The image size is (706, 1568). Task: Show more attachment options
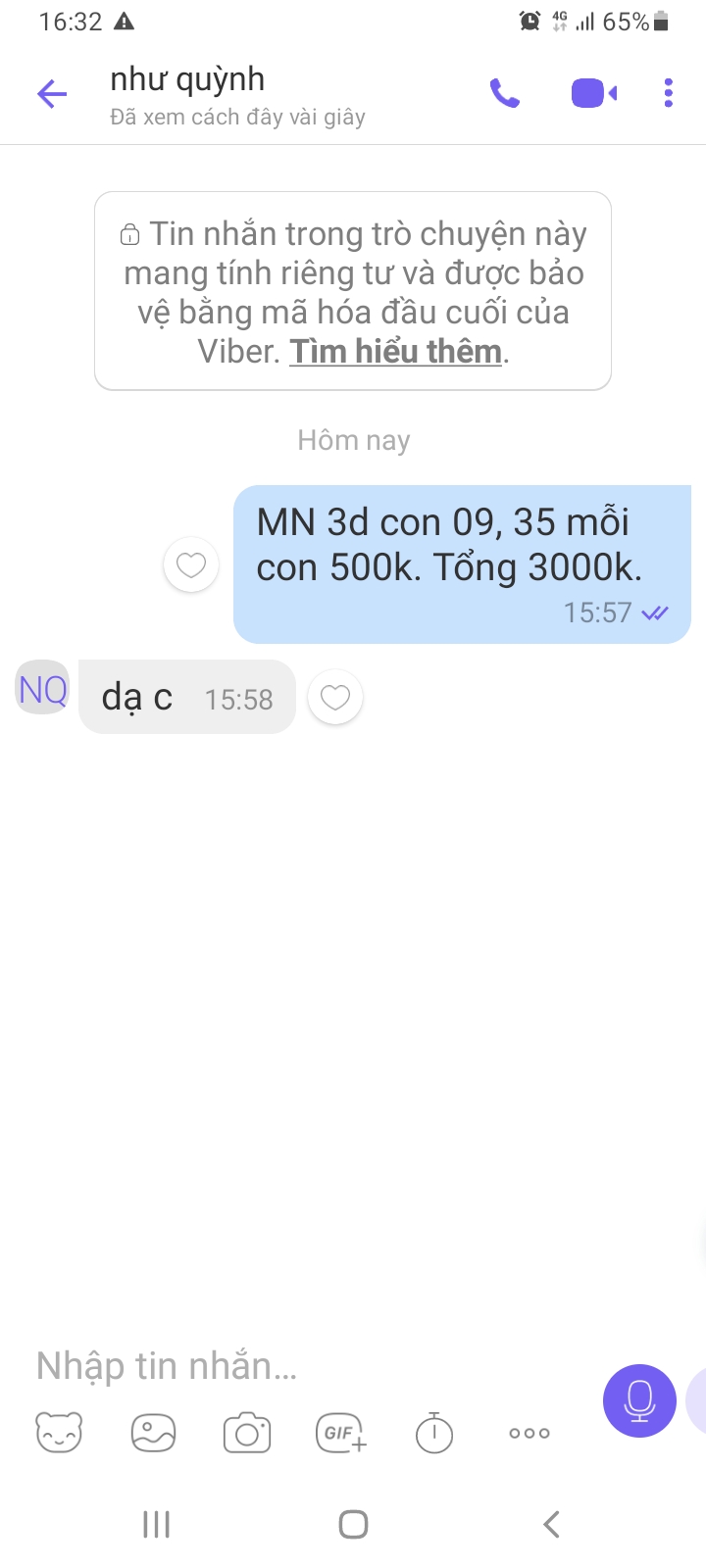(x=529, y=1434)
